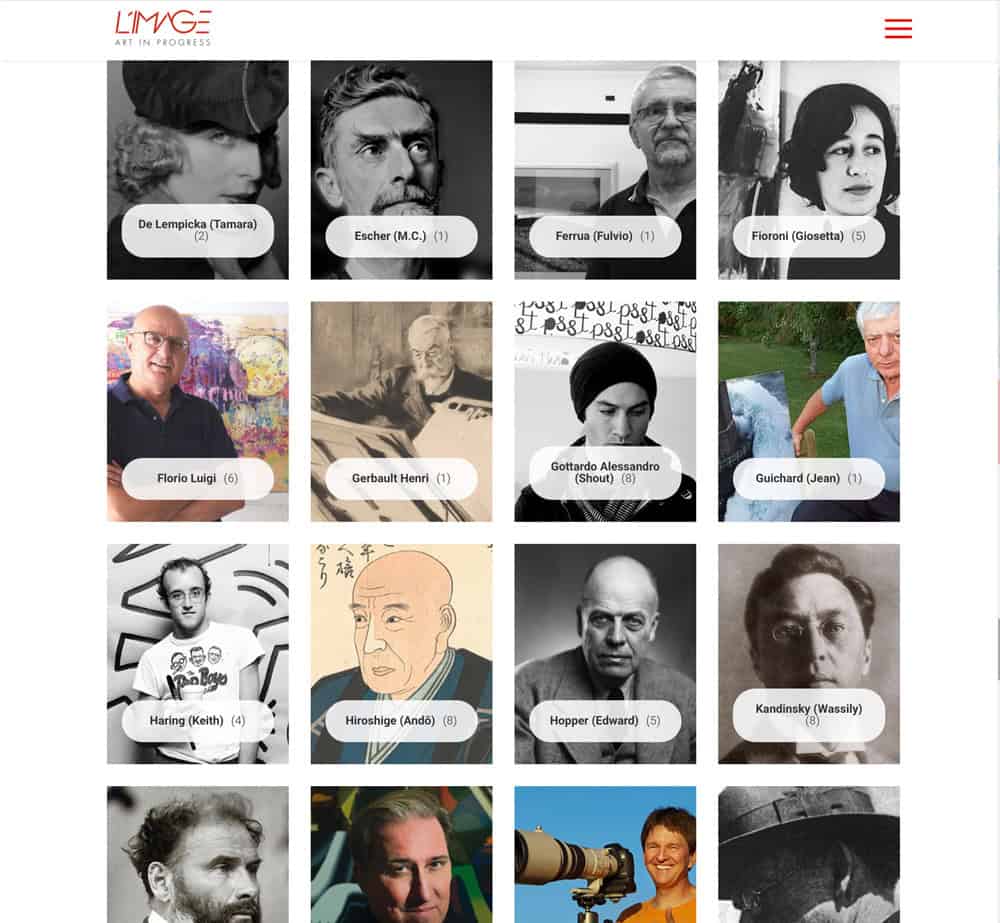This screenshot has width=1000, height=923.
Task: Open Escher (M.C.) artist tile
Action: tap(401, 236)
